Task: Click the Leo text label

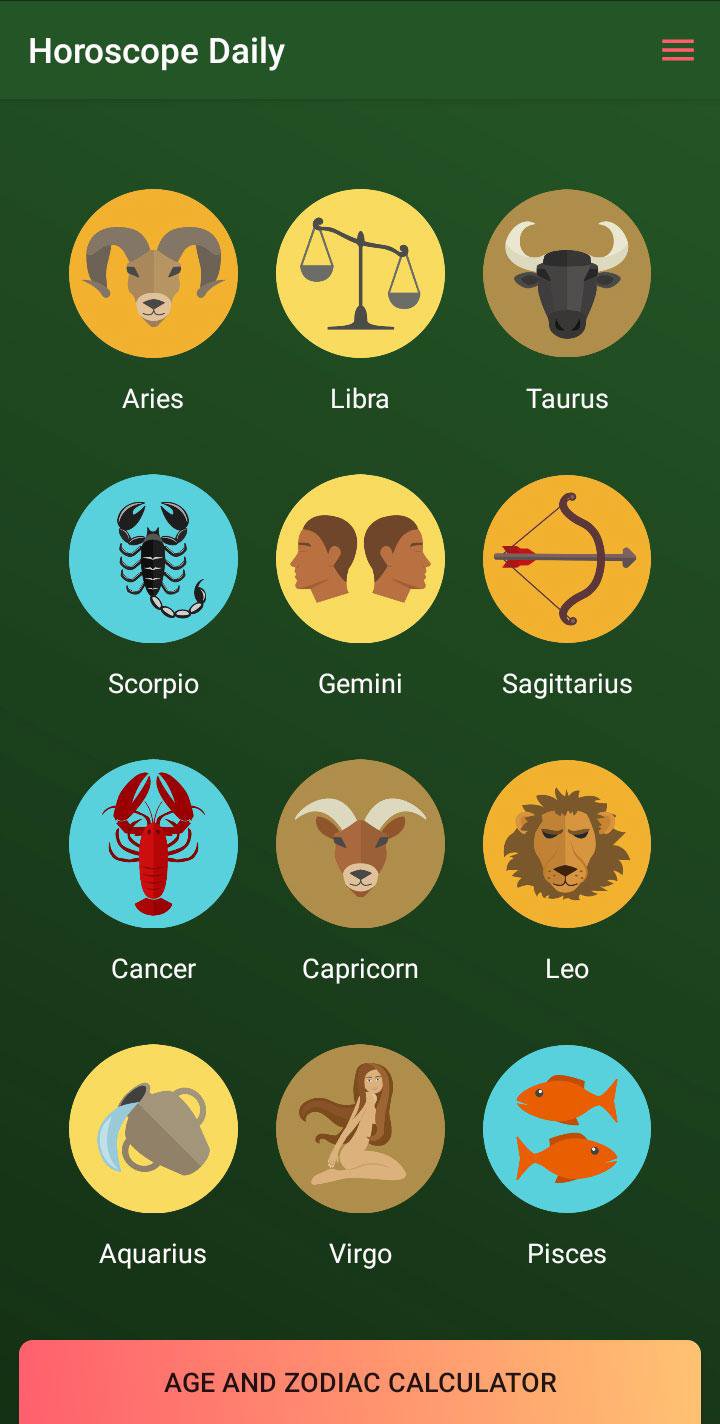Action: point(567,968)
